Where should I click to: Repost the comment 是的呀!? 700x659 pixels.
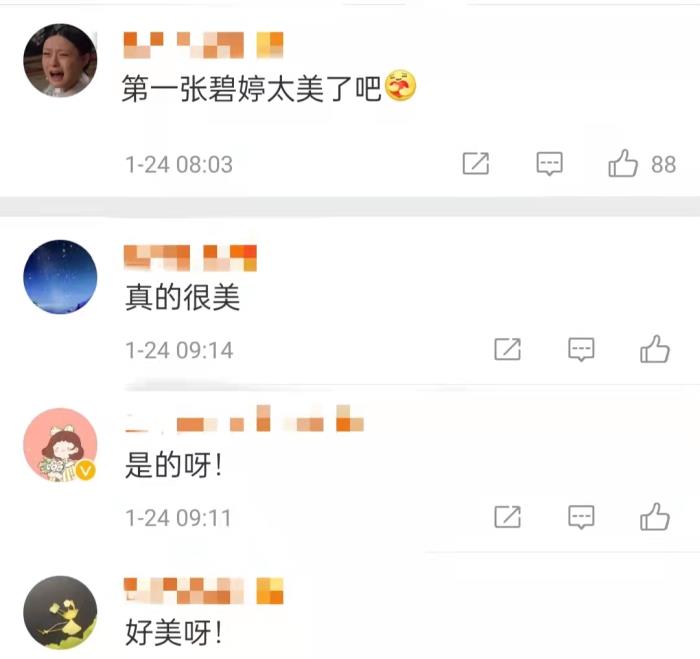(x=508, y=517)
